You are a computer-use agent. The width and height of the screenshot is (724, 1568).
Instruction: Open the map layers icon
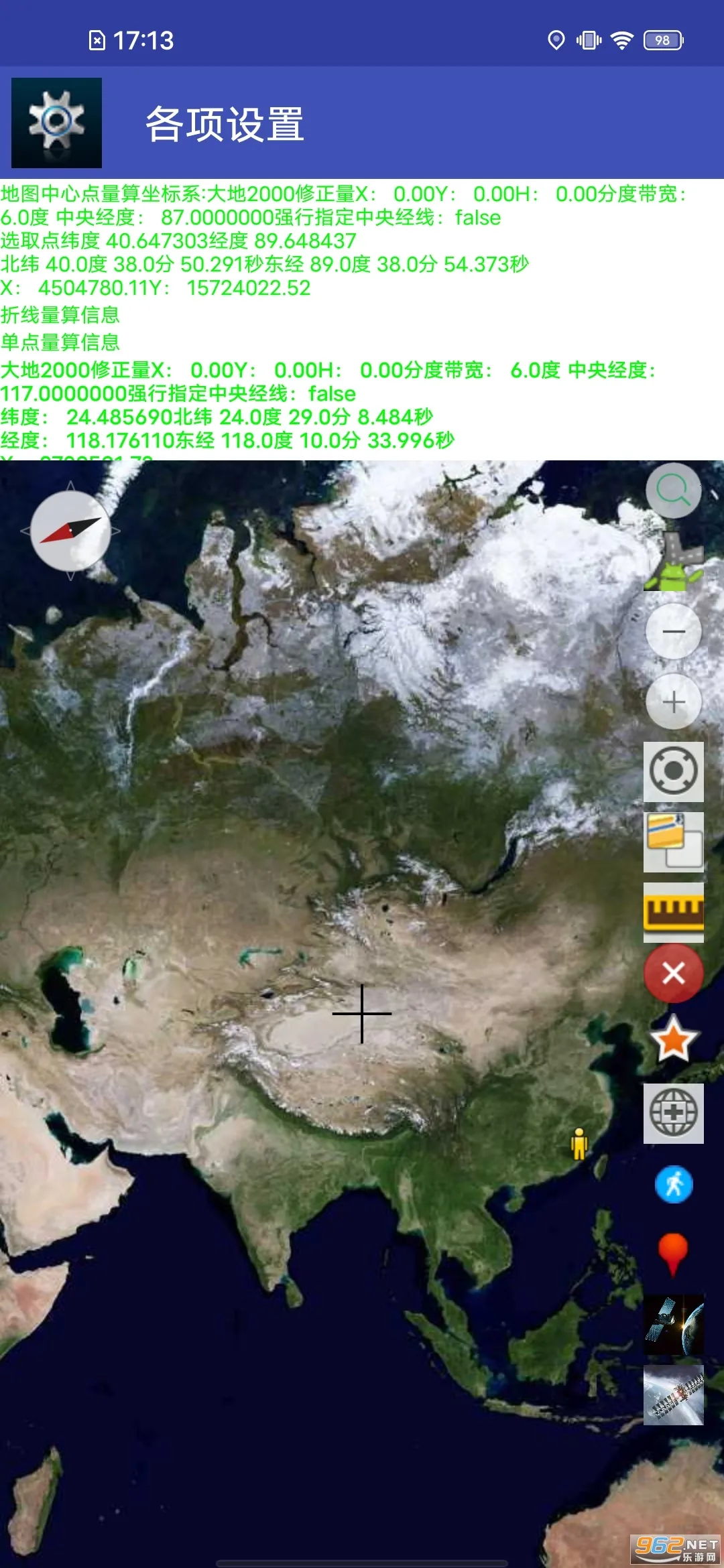pos(673,842)
